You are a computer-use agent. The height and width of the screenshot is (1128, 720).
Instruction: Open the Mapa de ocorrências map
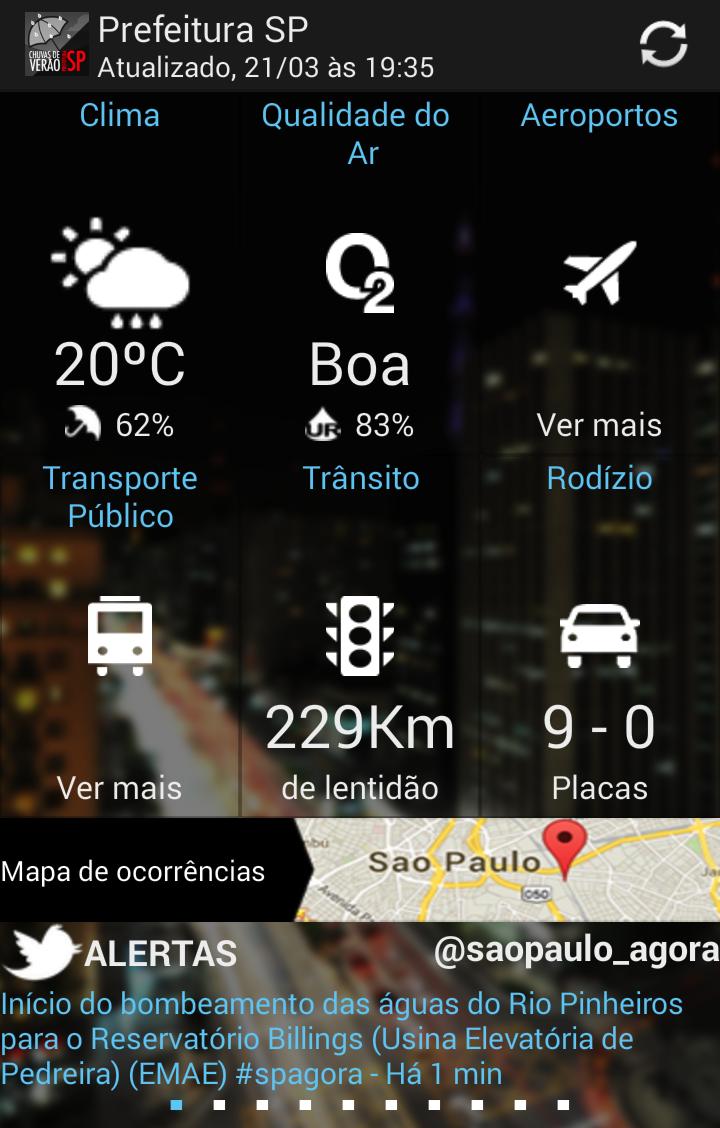point(360,870)
